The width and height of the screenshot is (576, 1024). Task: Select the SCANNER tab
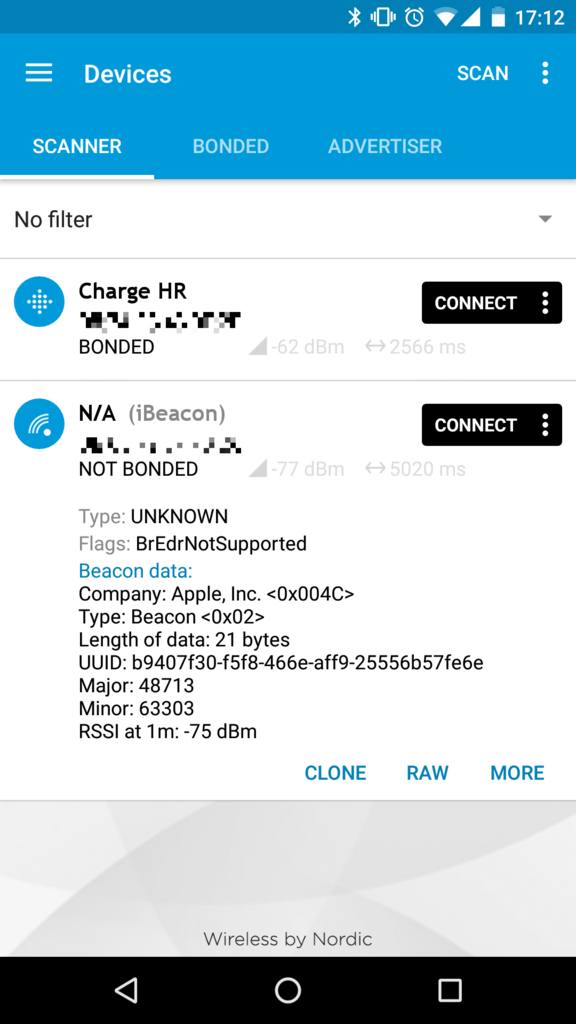(x=77, y=146)
